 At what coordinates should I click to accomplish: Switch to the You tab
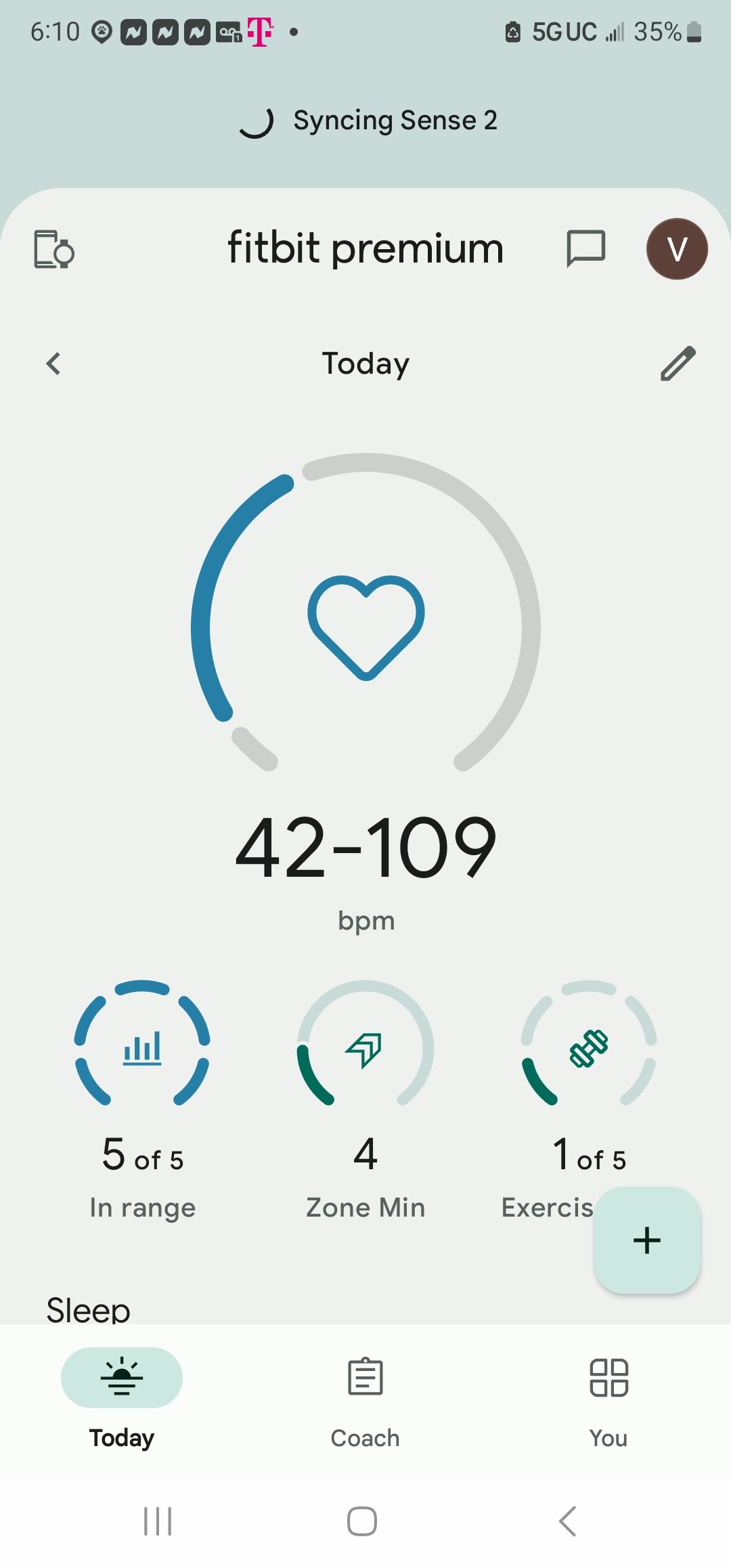pos(608,1401)
